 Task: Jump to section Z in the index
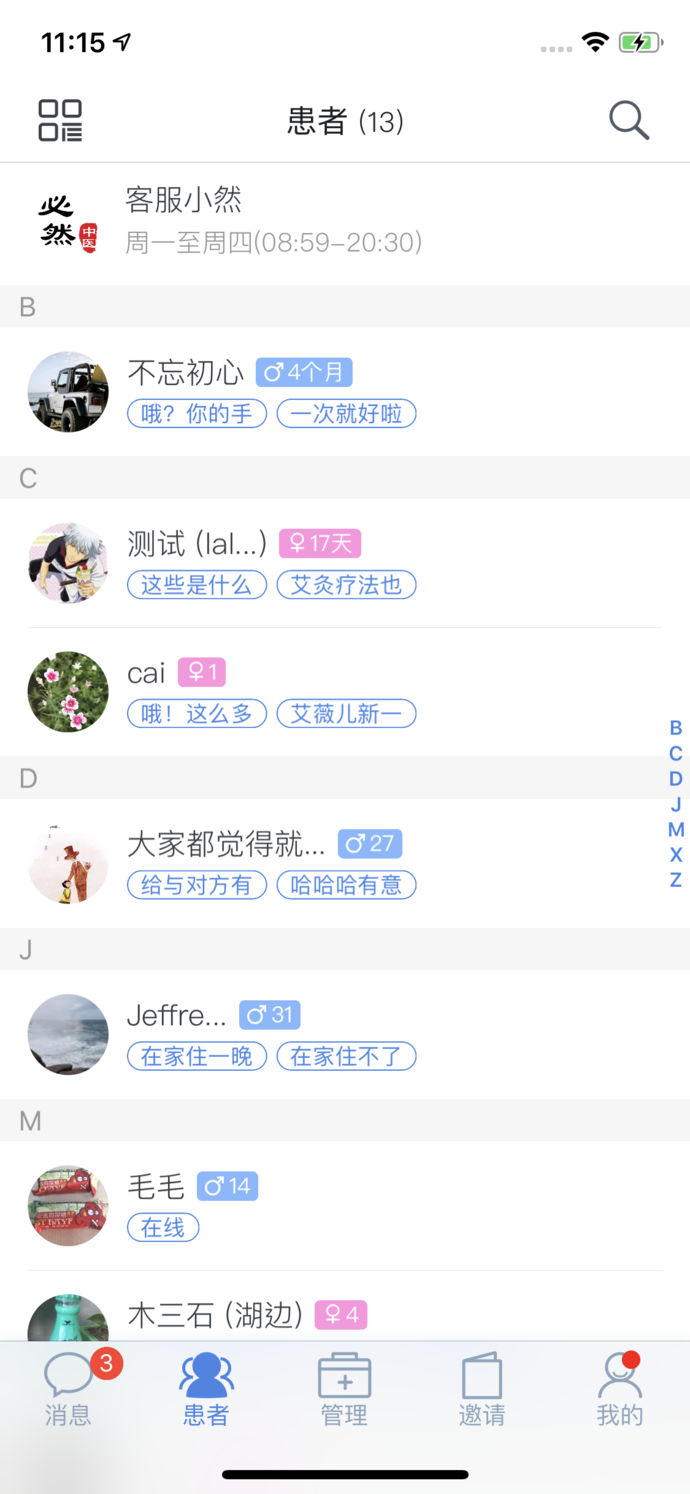[x=676, y=881]
